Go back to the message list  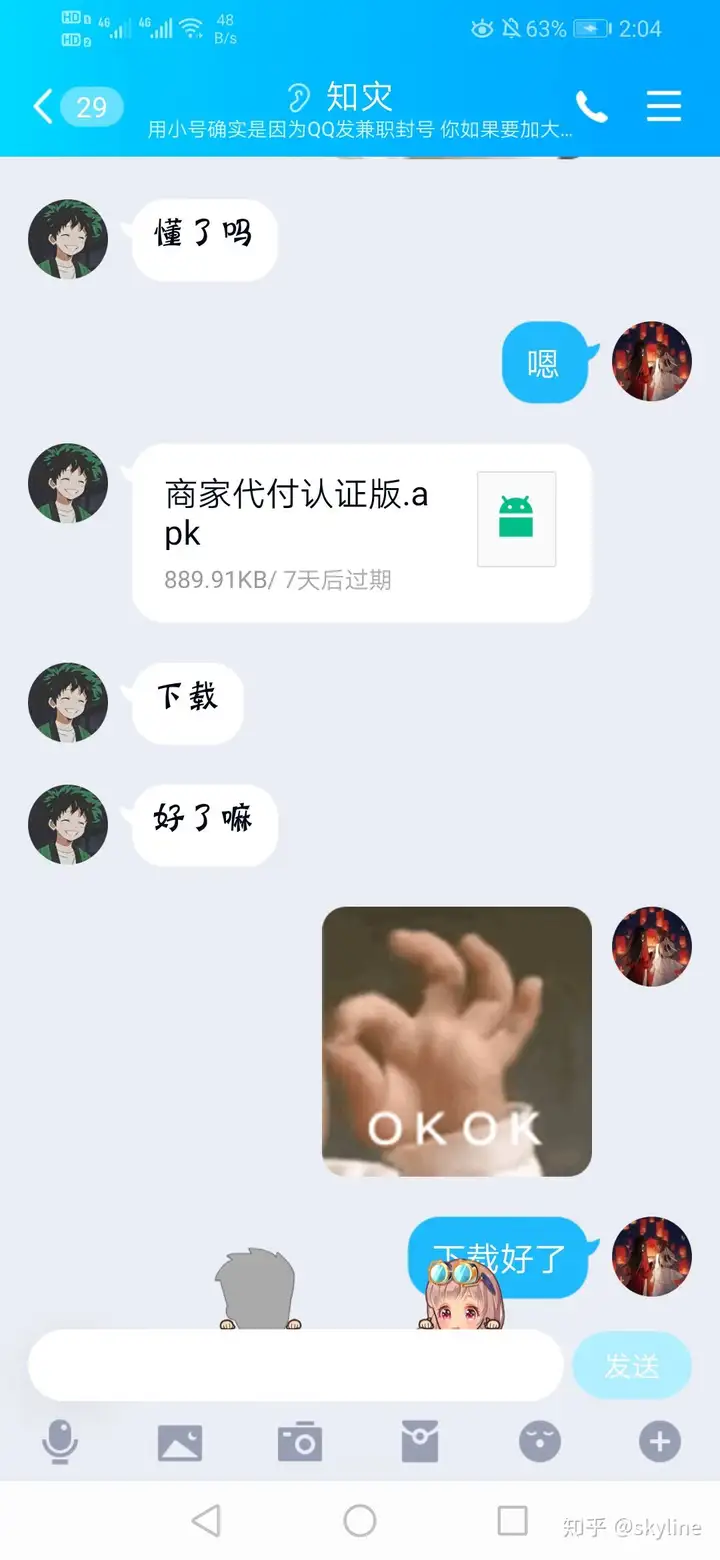point(42,106)
